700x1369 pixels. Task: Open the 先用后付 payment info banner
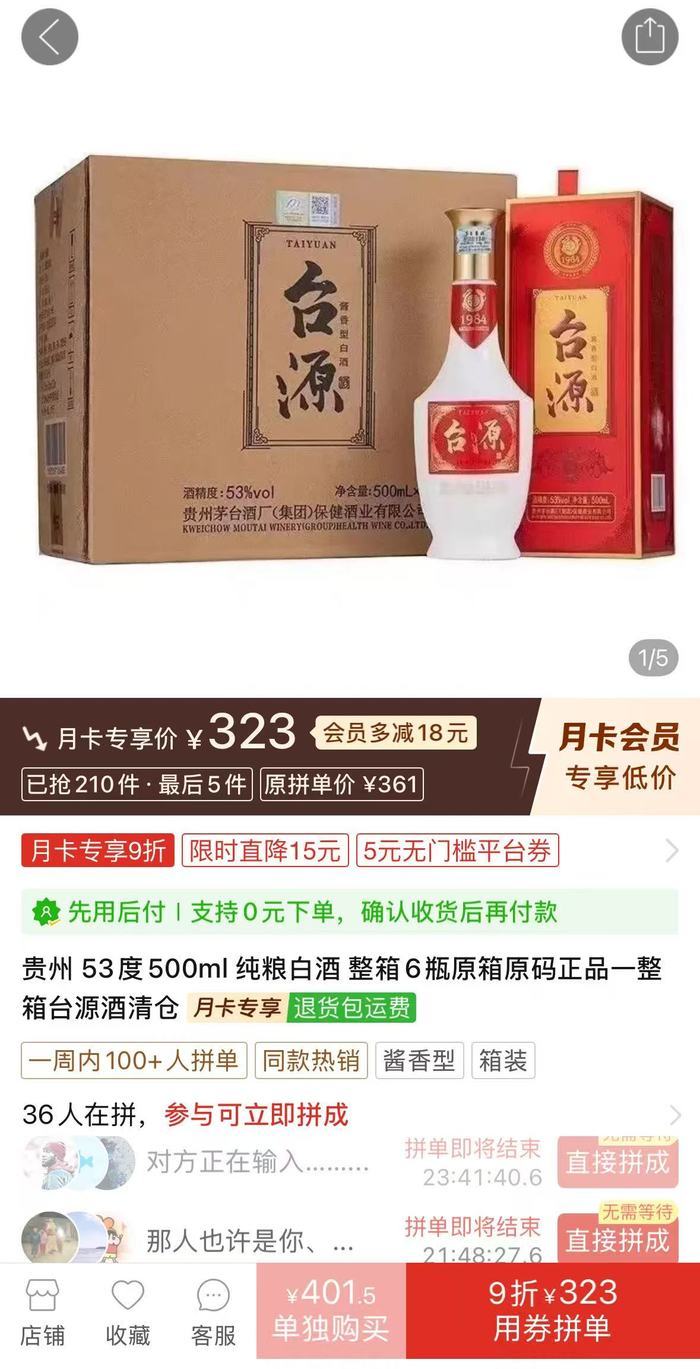350,911
